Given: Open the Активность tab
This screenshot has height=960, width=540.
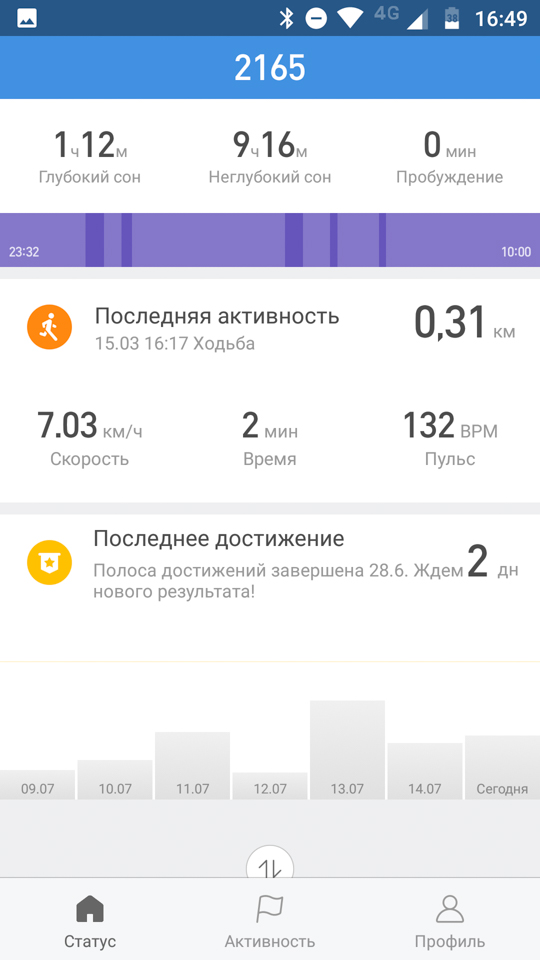Looking at the screenshot, I should (270, 919).
